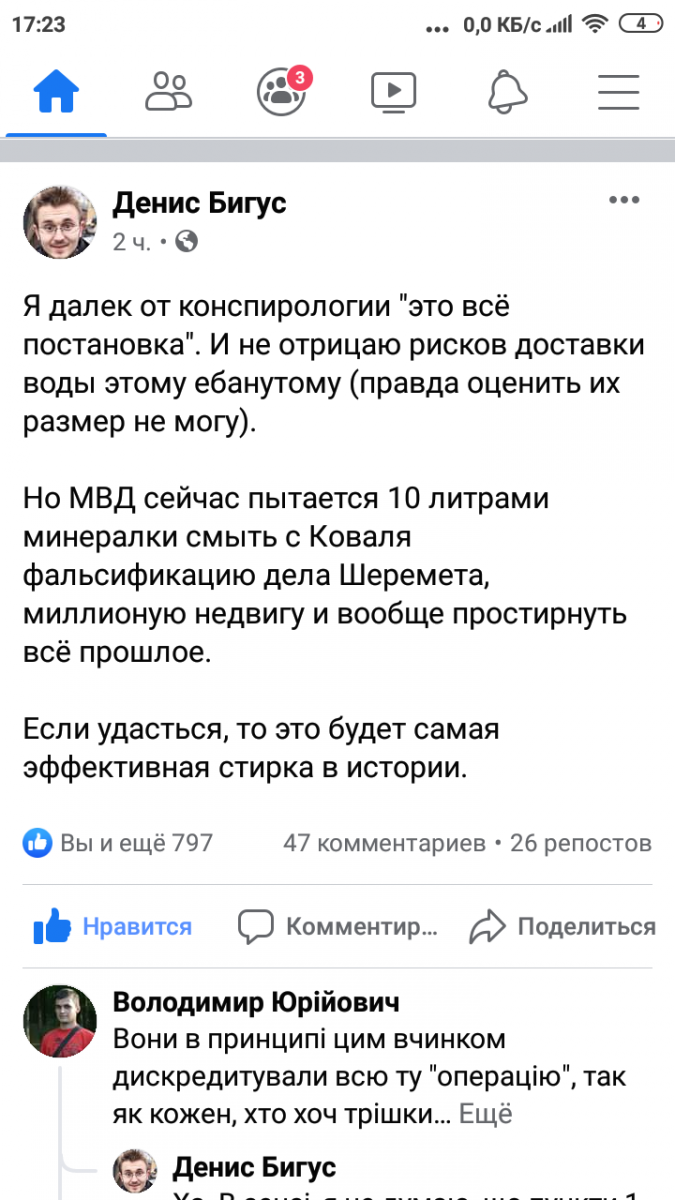Open the 47 комментариев list

[x=384, y=843]
